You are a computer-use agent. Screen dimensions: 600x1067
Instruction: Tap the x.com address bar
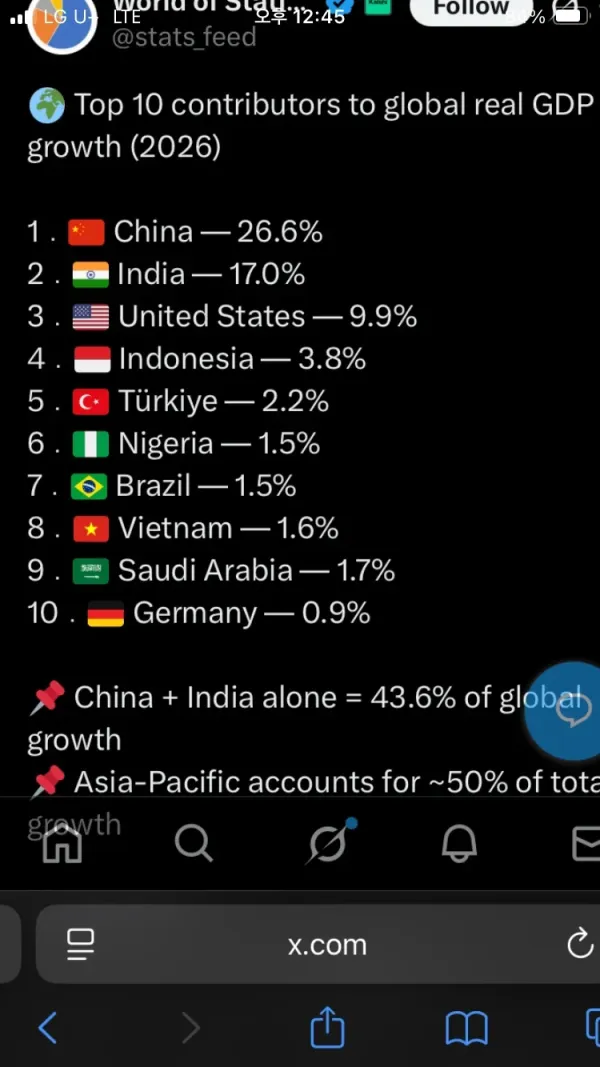(x=327, y=944)
